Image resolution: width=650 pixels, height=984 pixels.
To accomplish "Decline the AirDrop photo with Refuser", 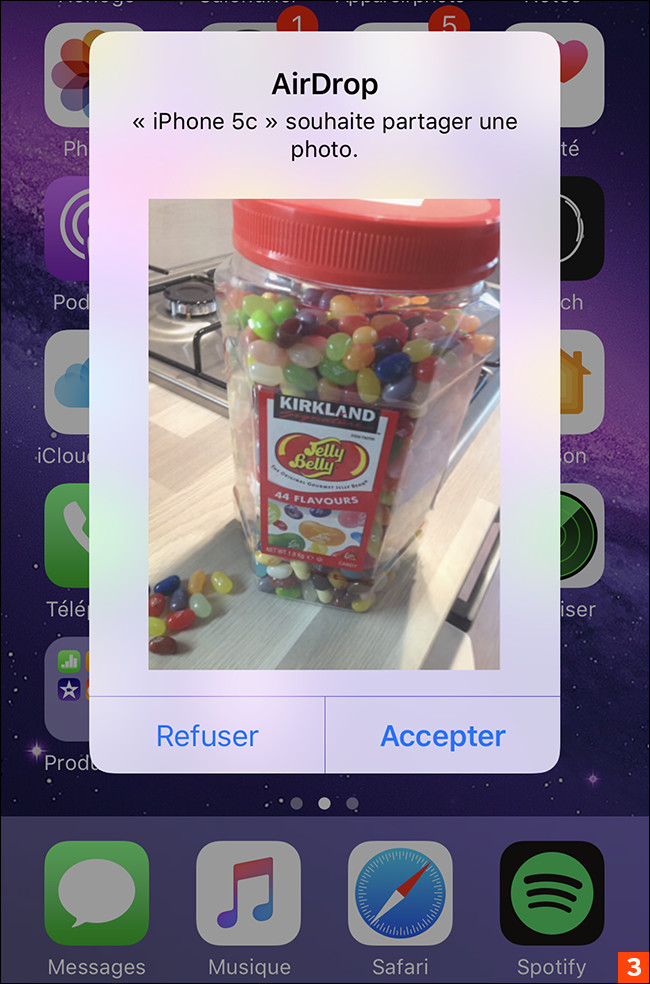I will [207, 736].
